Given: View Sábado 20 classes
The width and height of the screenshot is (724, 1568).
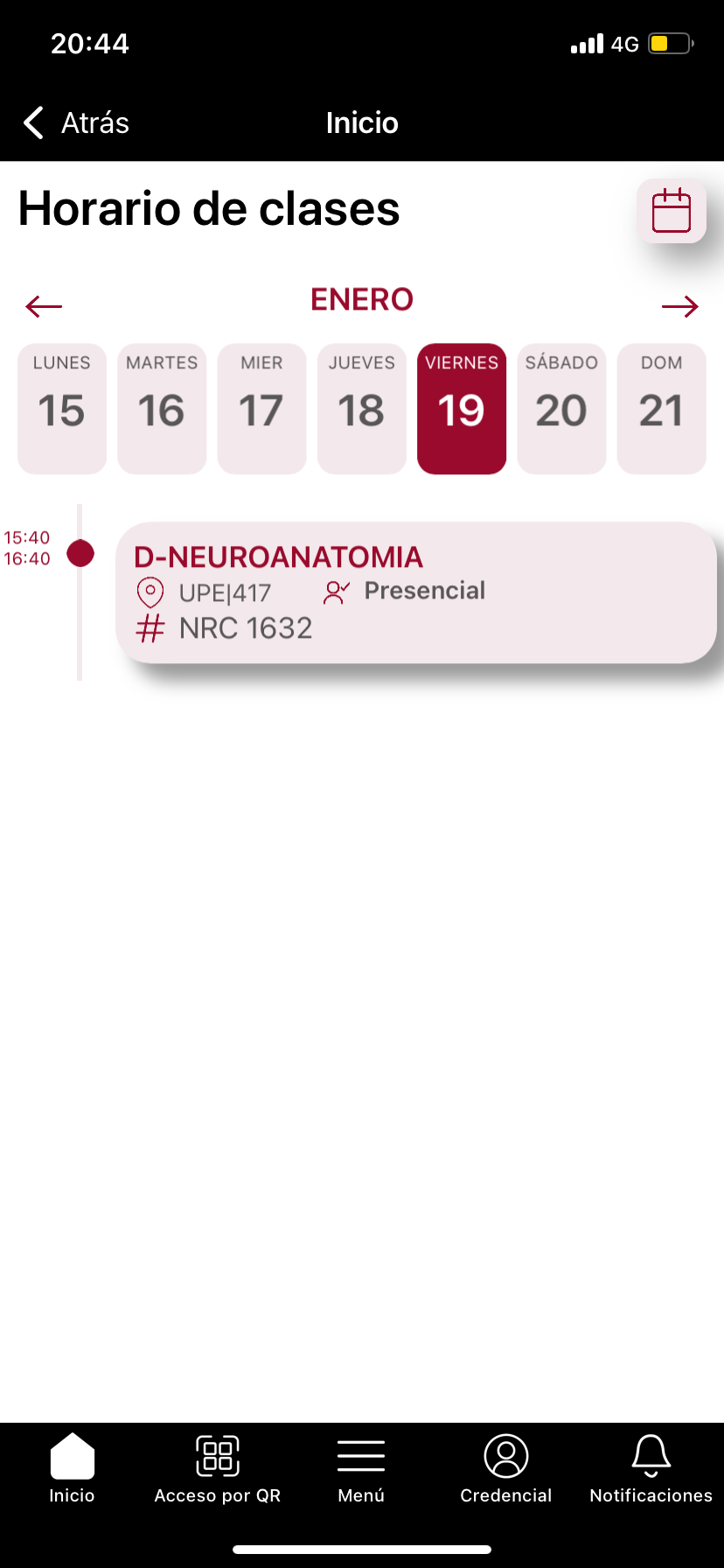Looking at the screenshot, I should pos(561,409).
